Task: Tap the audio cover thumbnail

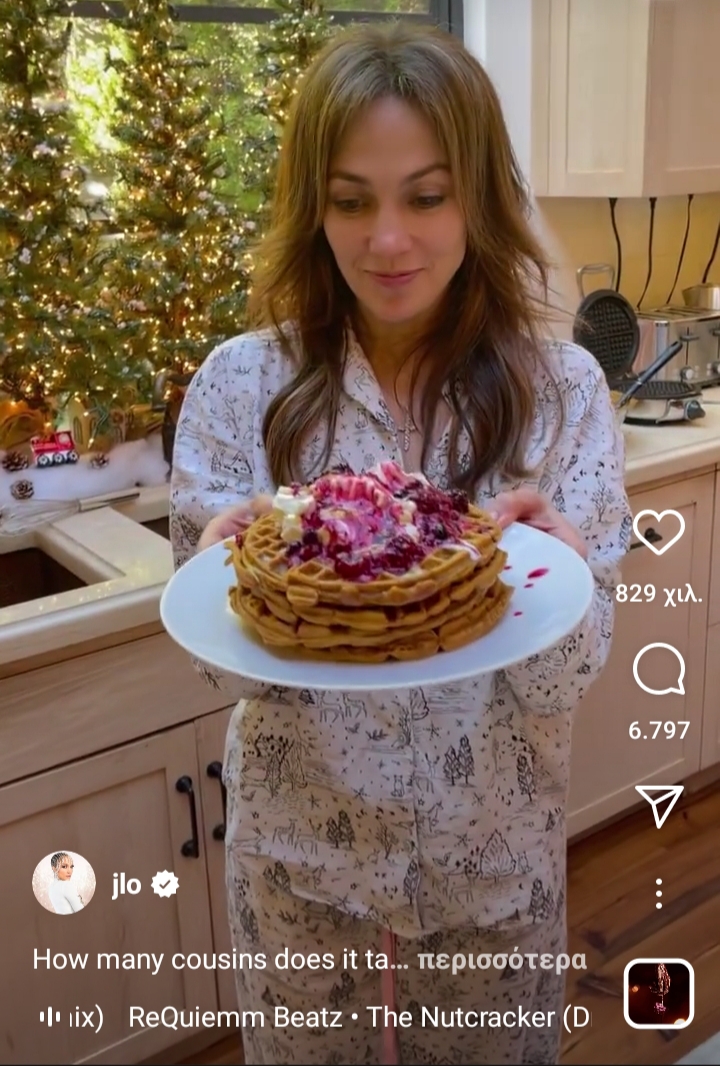Action: (658, 994)
